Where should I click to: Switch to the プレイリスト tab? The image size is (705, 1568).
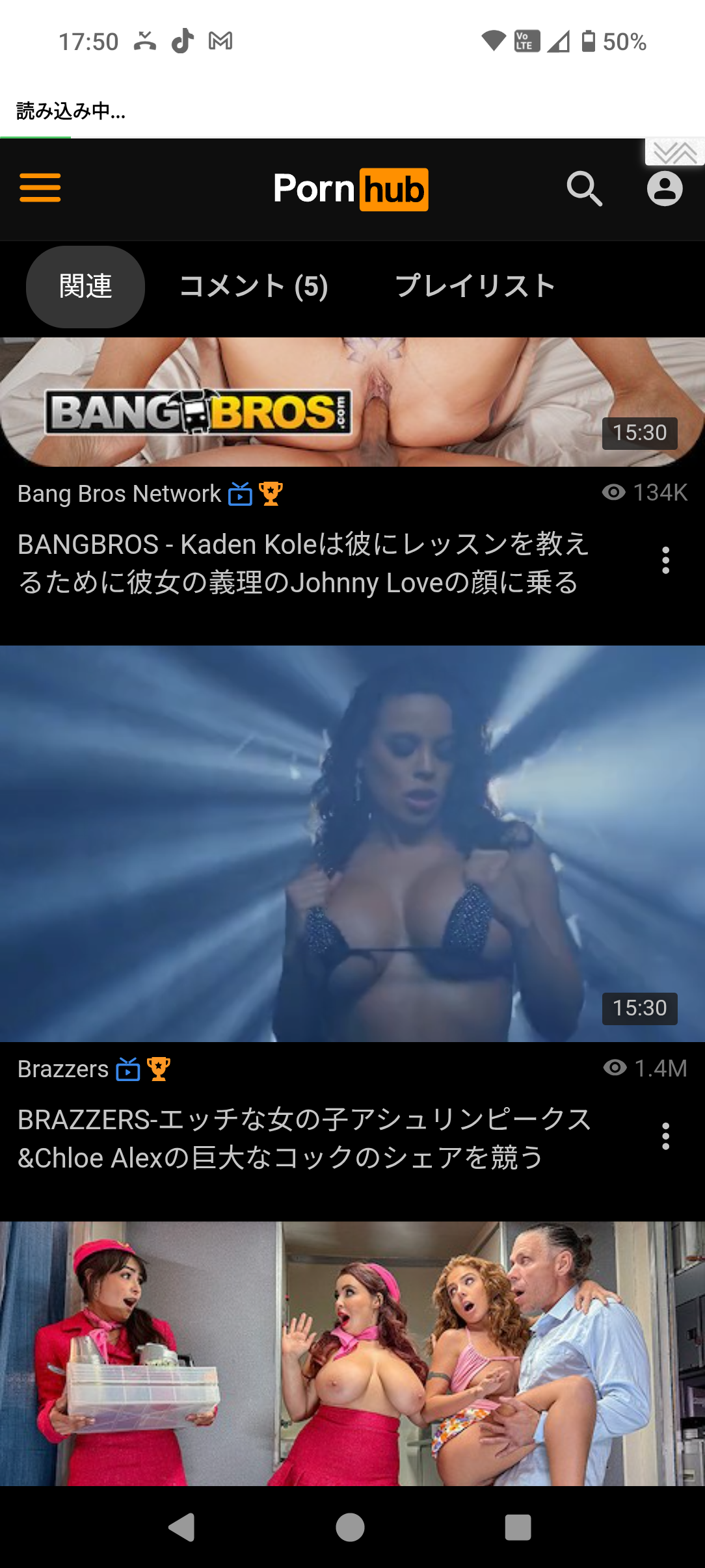[475, 287]
